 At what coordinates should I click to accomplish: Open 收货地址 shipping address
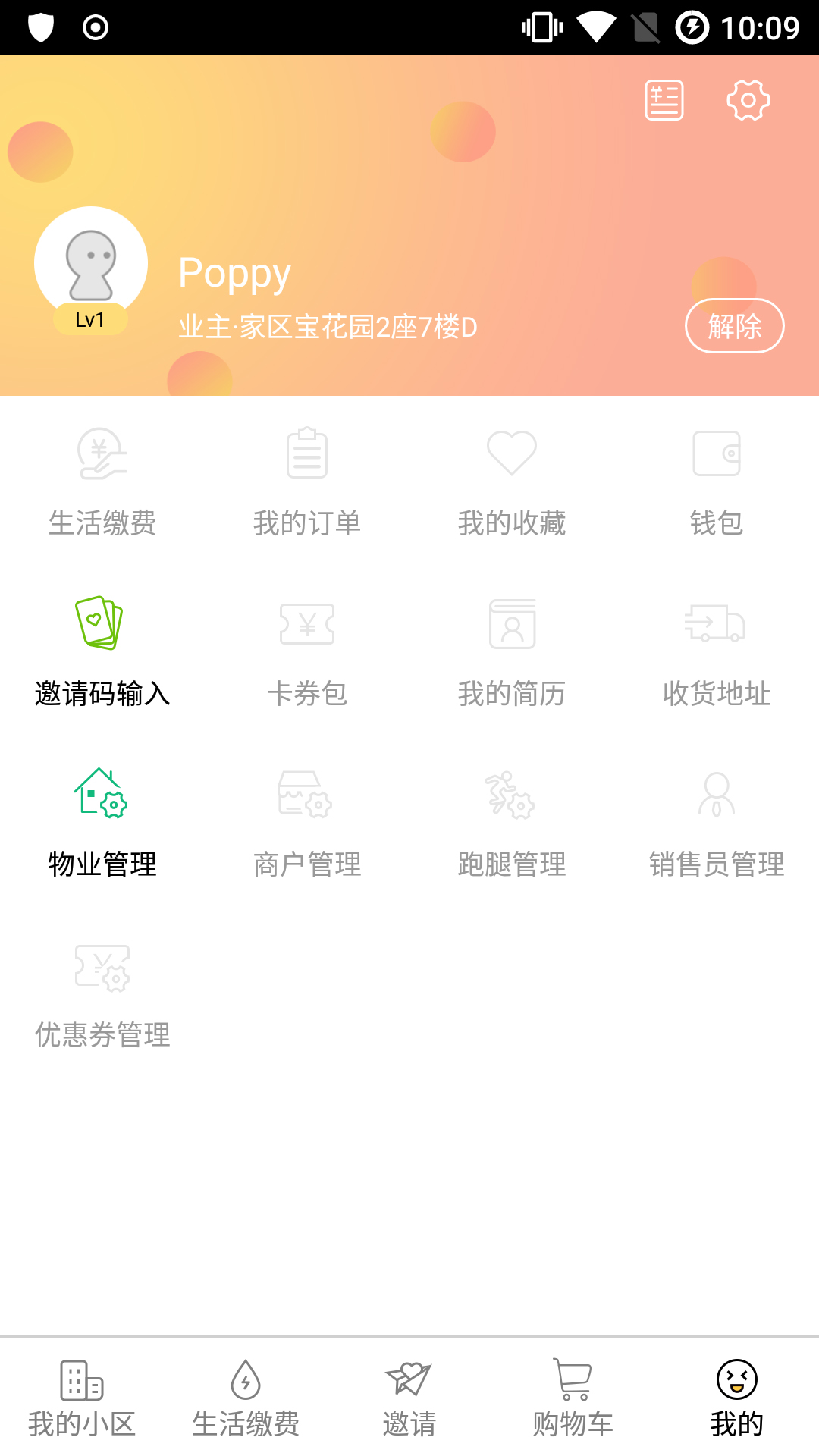[x=717, y=652]
